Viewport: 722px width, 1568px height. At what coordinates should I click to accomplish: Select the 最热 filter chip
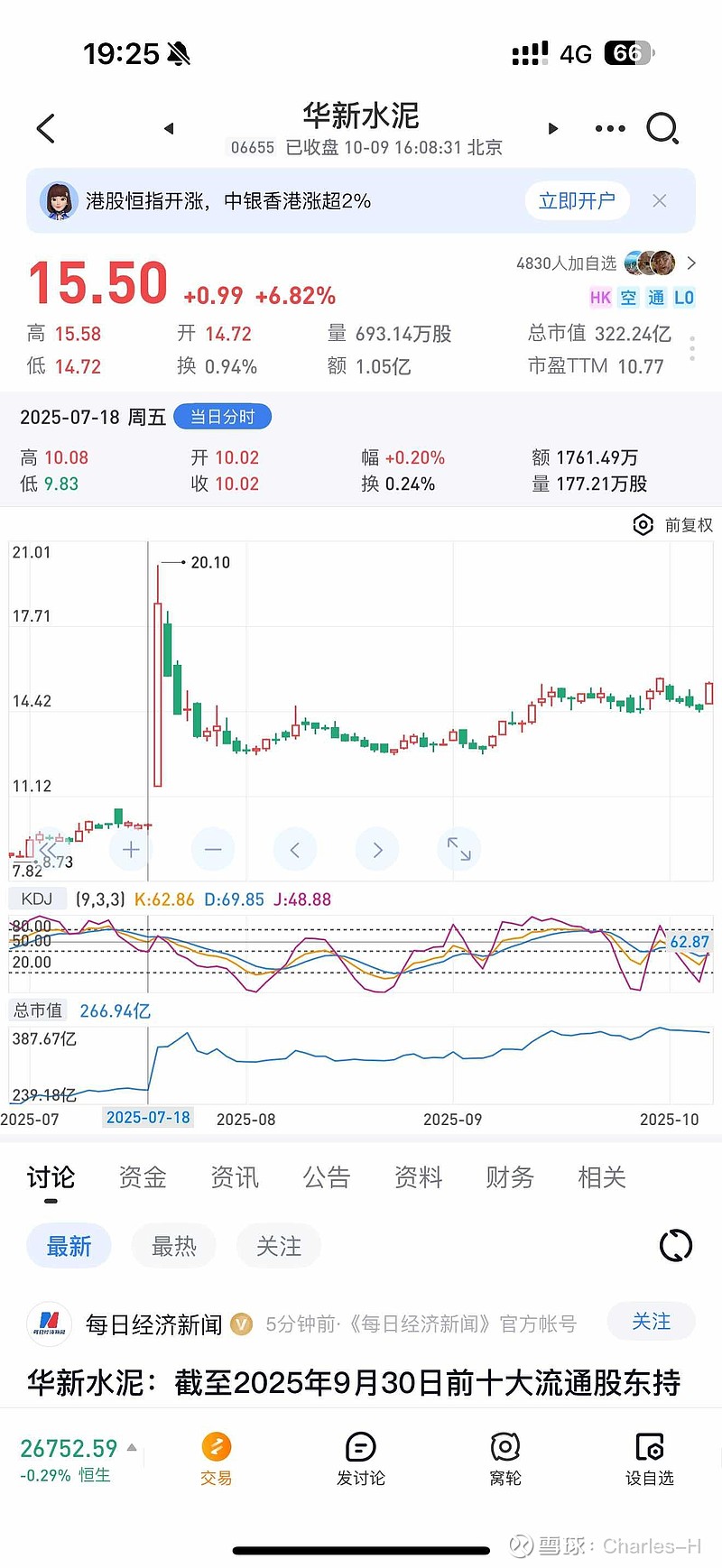click(174, 1246)
